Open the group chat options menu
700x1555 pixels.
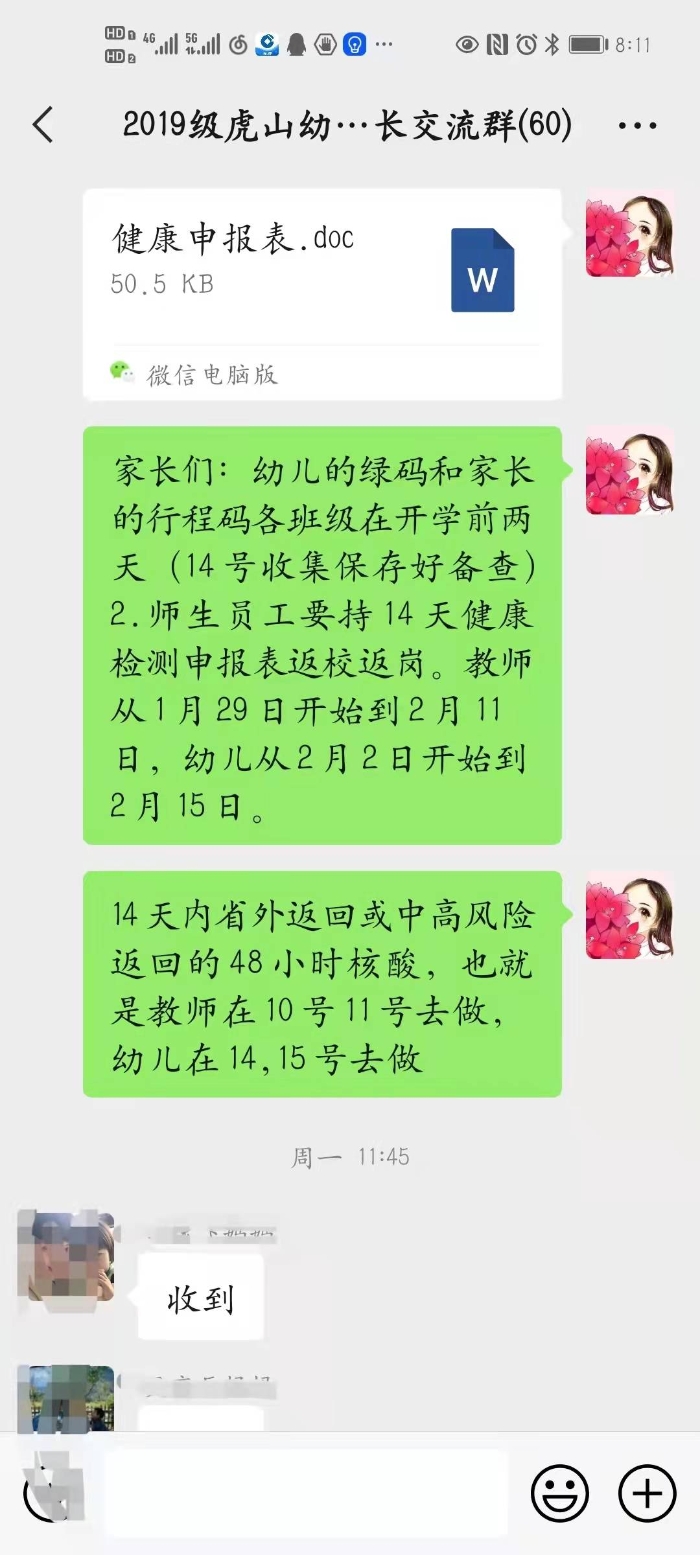[x=637, y=126]
